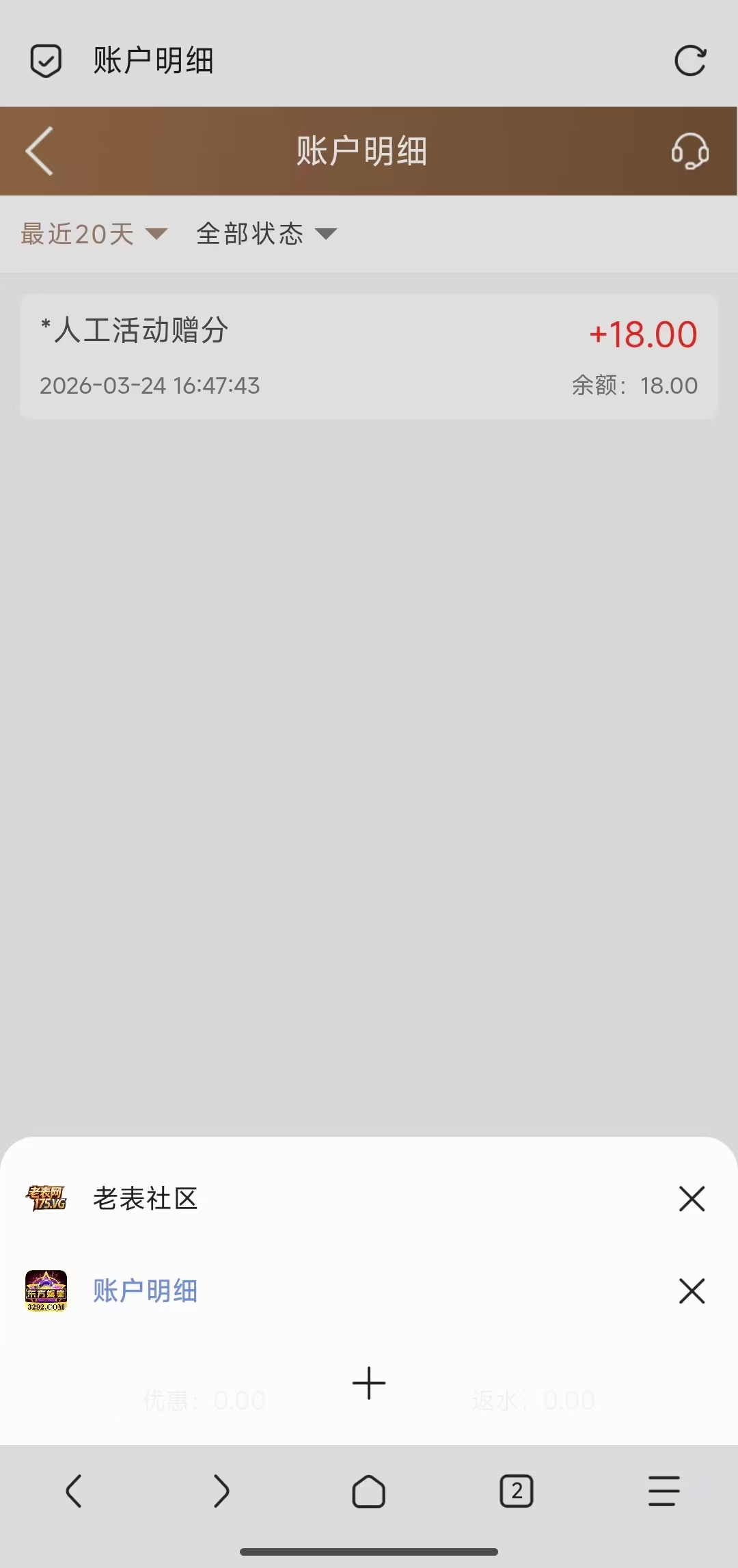
Task: Close the 账户明细 tab
Action: point(692,1291)
